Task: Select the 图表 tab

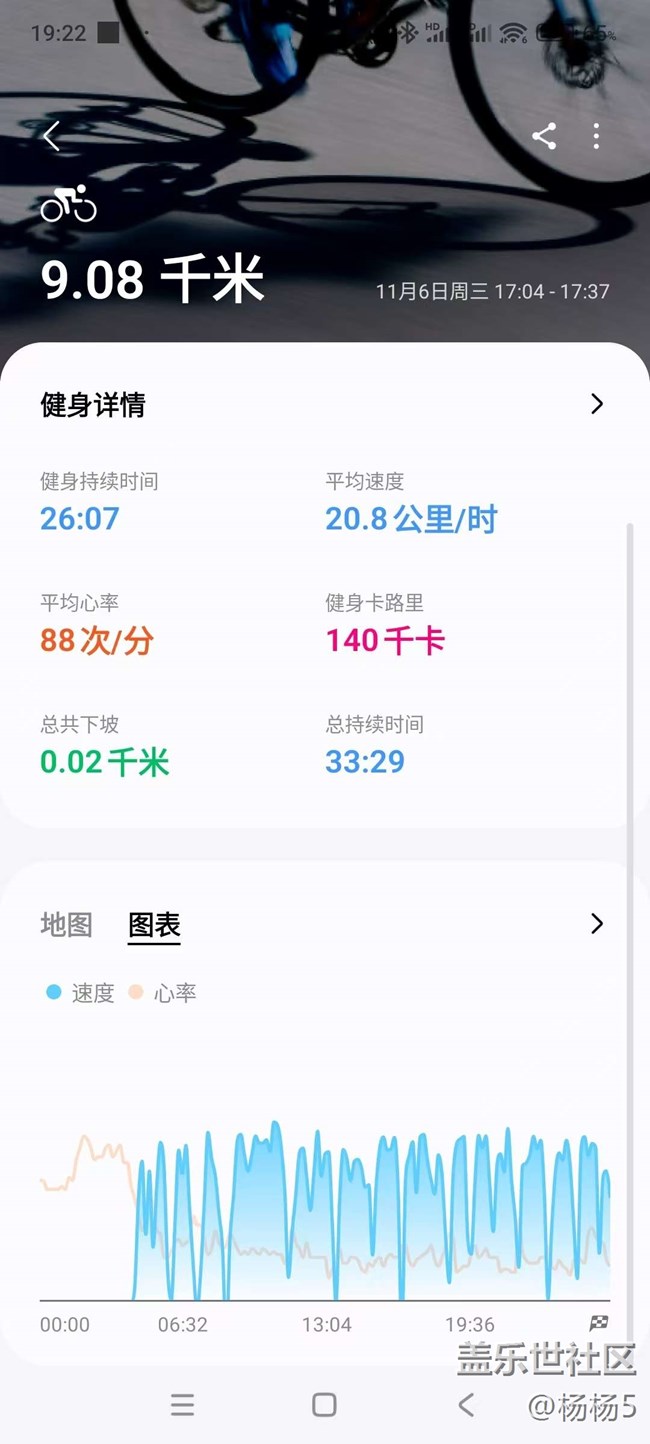Action: coord(154,925)
